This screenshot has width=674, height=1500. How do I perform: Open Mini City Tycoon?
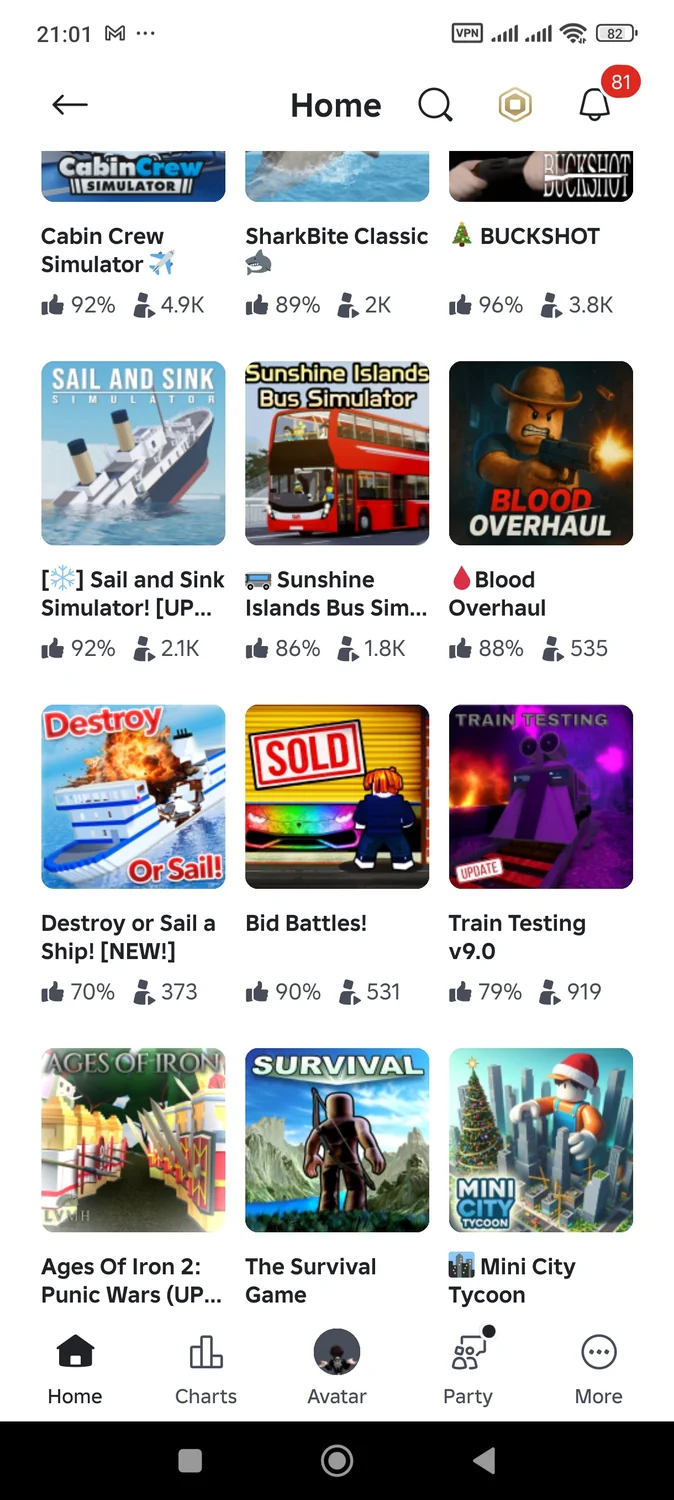(x=541, y=1140)
